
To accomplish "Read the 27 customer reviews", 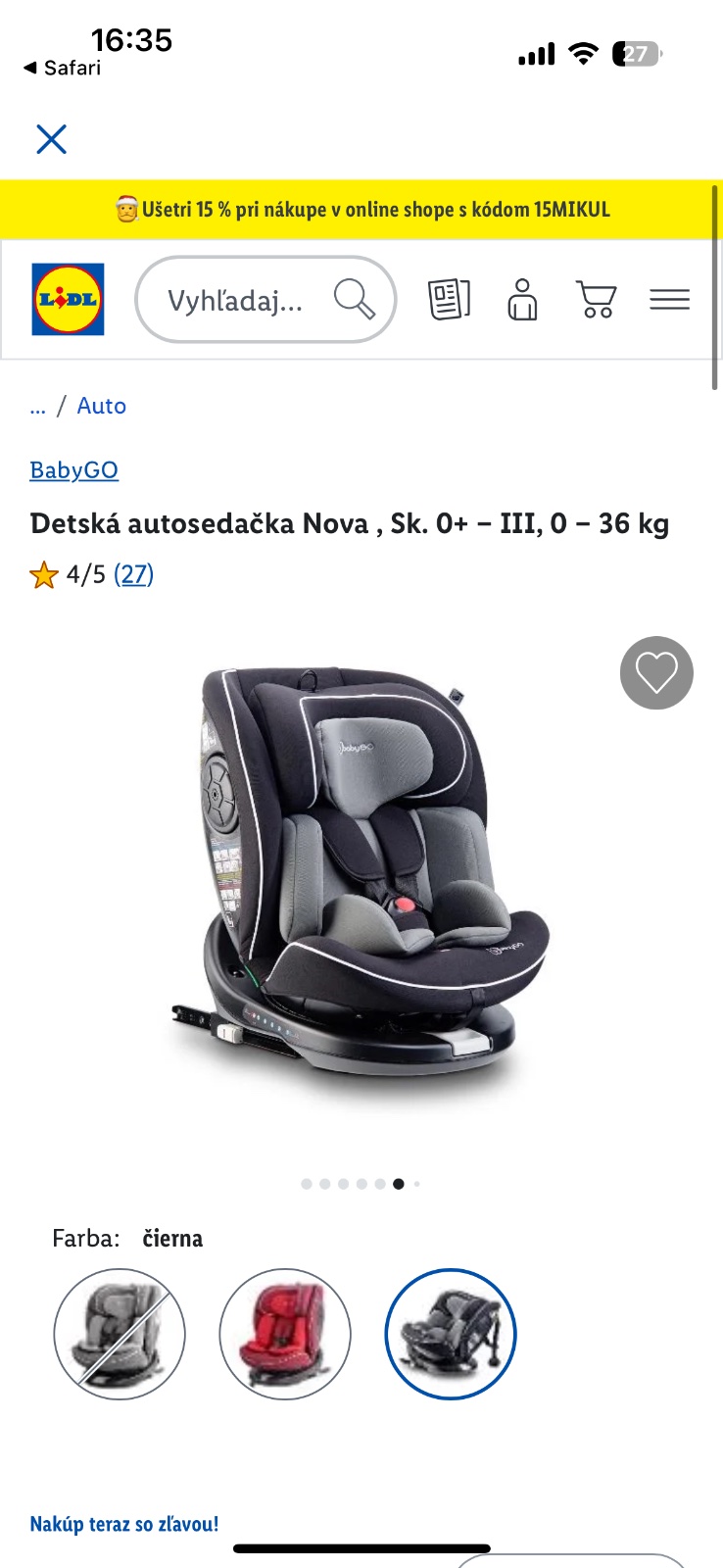I will [x=134, y=574].
